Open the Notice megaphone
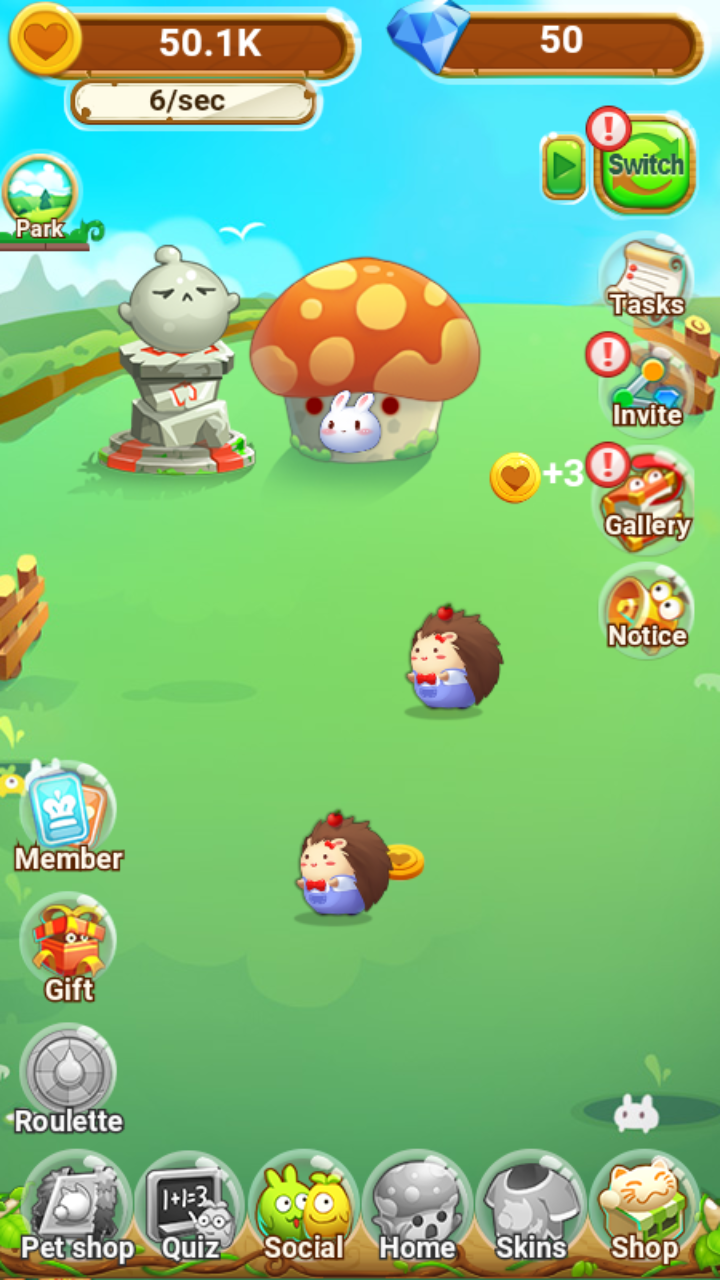Viewport: 720px width, 1280px height. click(647, 611)
